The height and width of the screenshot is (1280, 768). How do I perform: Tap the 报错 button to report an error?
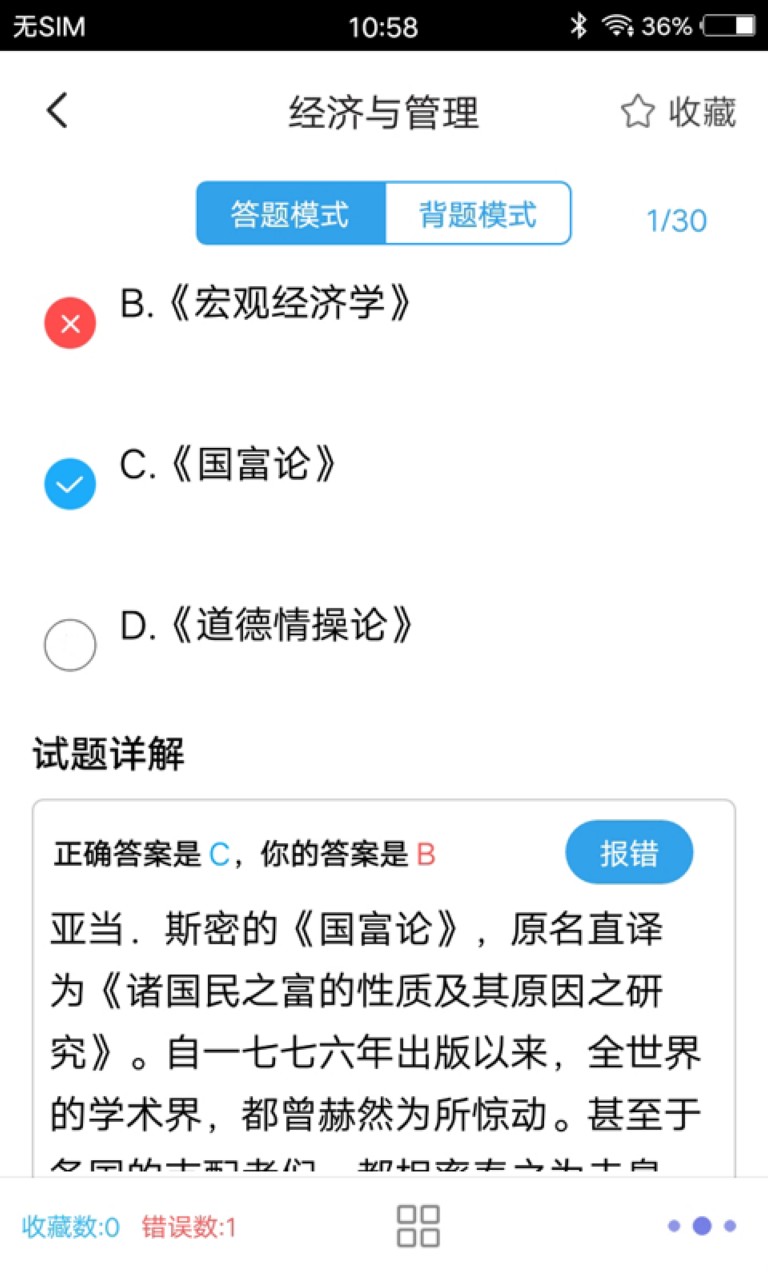point(629,851)
